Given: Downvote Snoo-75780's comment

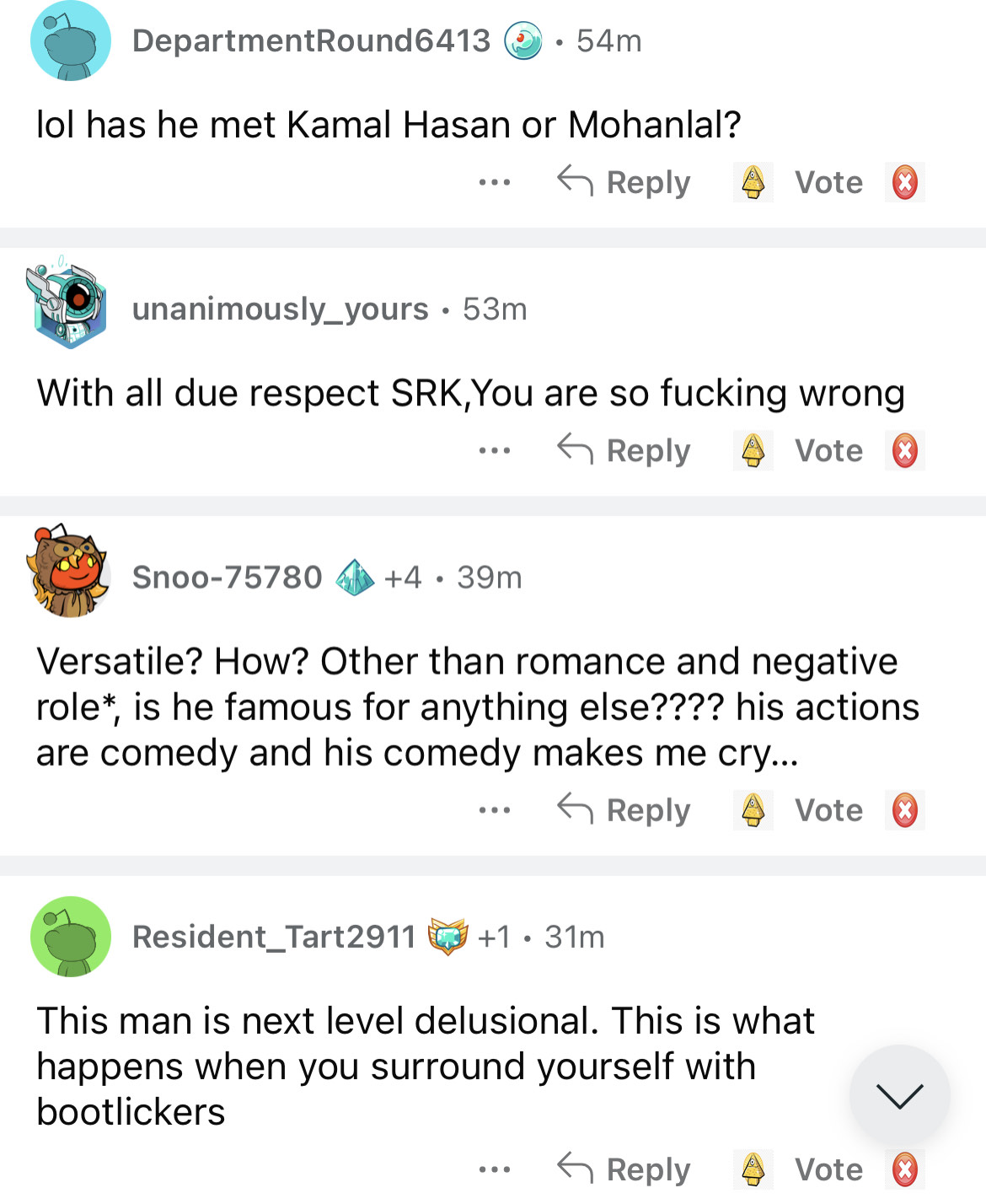Looking at the screenshot, I should 904,810.
